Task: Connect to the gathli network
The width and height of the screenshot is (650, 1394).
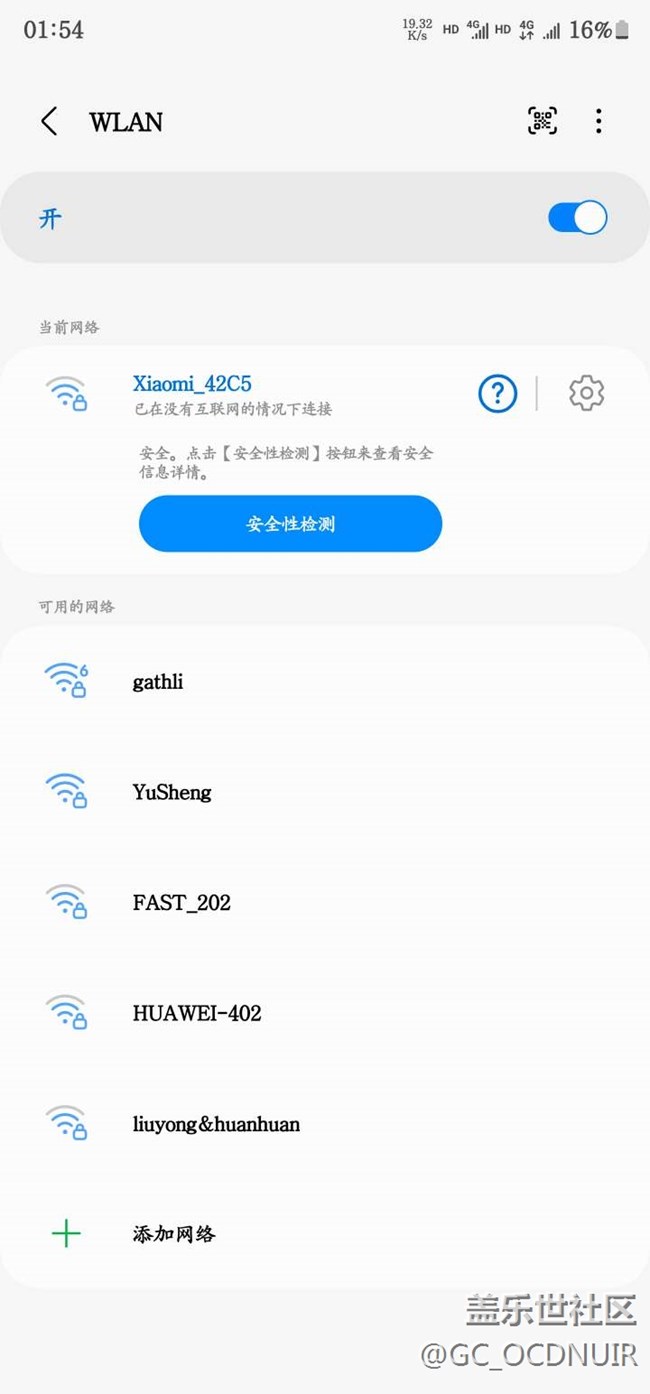Action: click(158, 682)
